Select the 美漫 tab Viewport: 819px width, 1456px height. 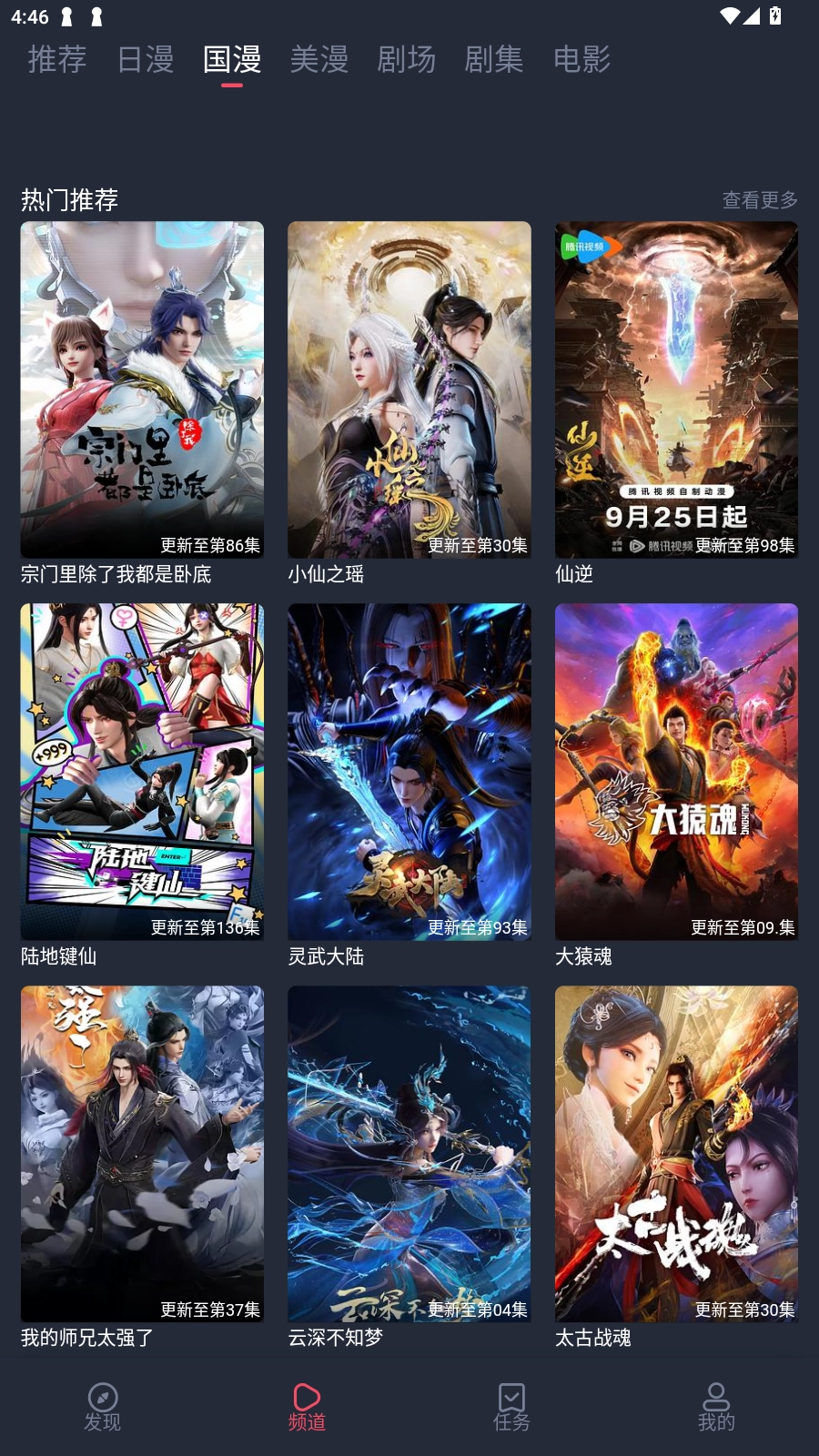coord(319,60)
